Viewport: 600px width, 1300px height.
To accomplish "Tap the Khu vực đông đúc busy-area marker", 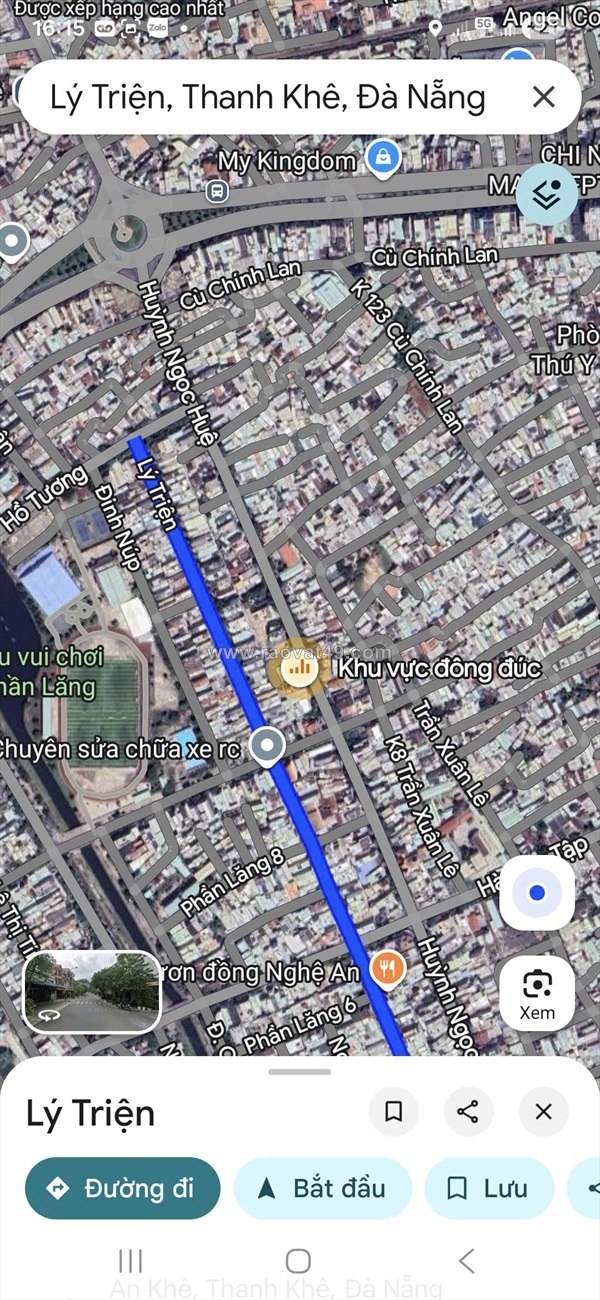I will pyautogui.click(x=299, y=668).
